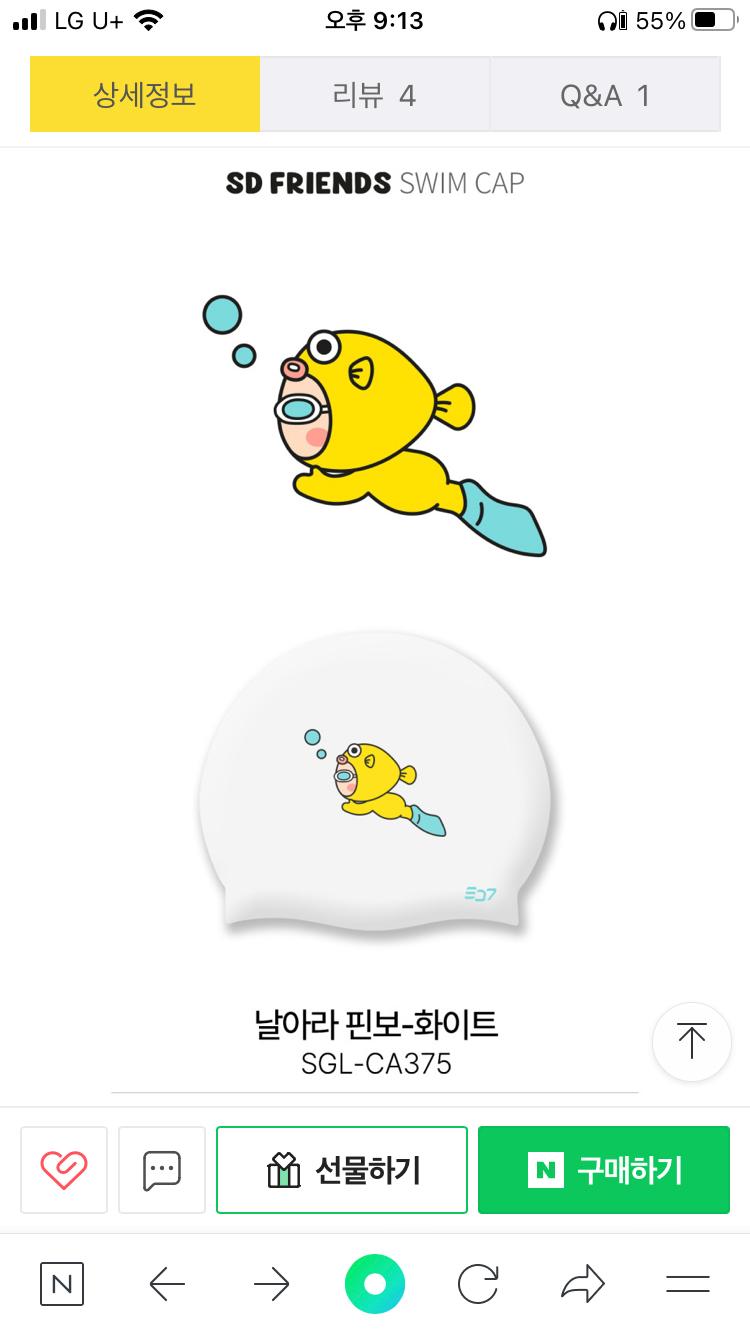Buy the item with 구매하기
This screenshot has height=1334, width=750.
[604, 1169]
